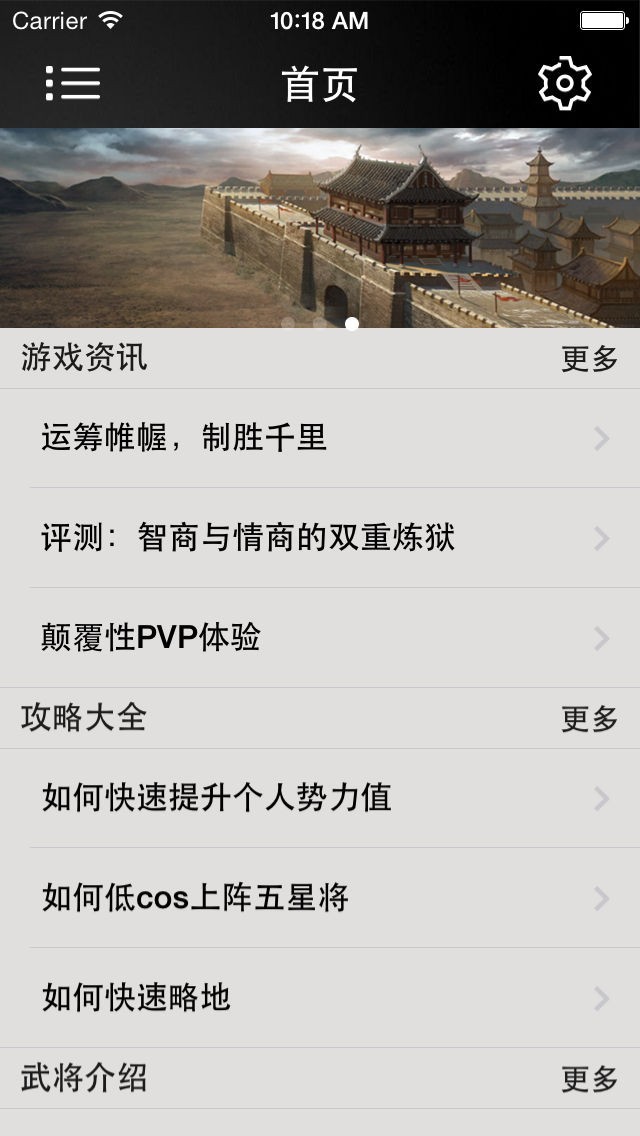The image size is (640, 1136).
Task: Open 颠覆性PVP体验 article
Action: point(320,638)
